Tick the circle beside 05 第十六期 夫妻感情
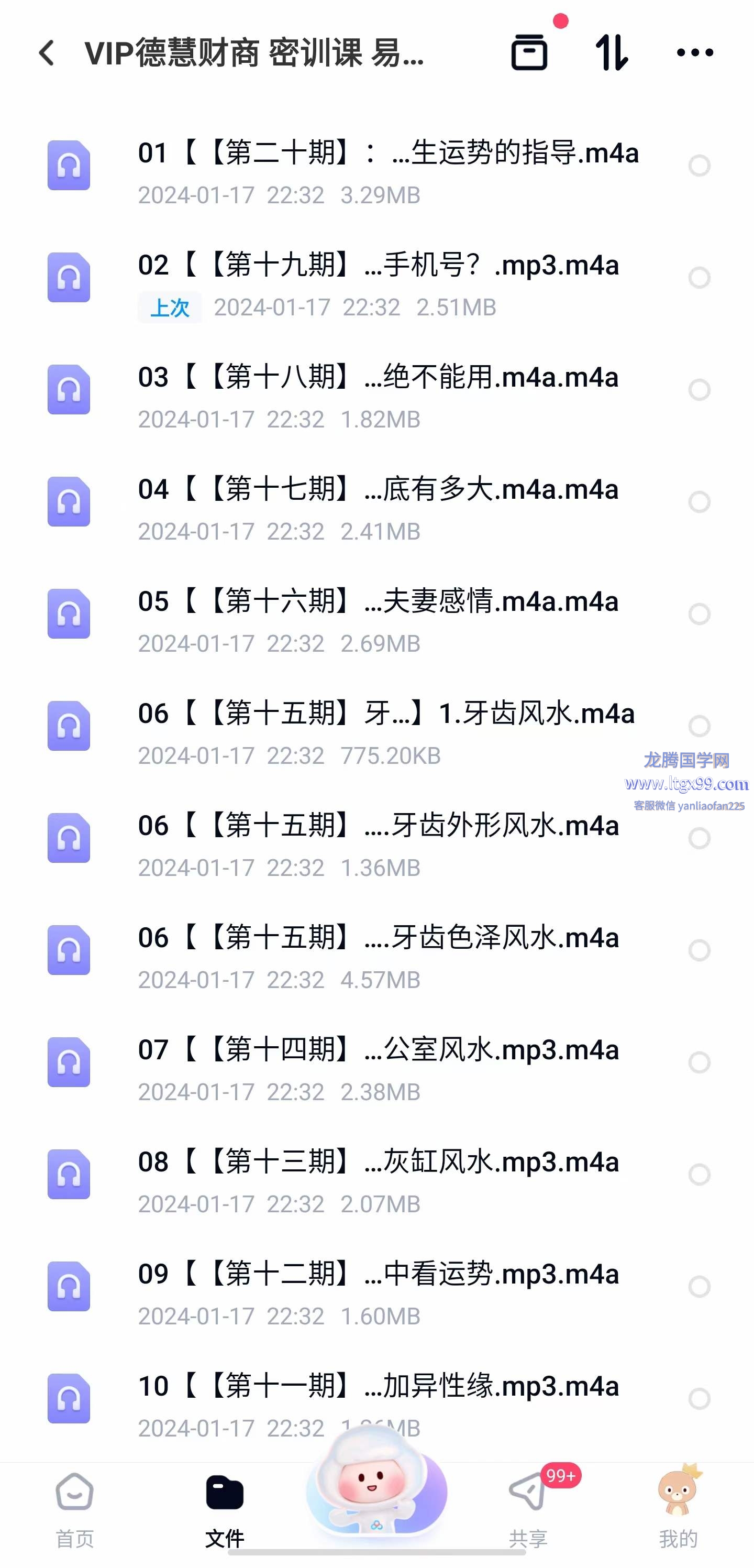754x1568 pixels. click(699, 613)
